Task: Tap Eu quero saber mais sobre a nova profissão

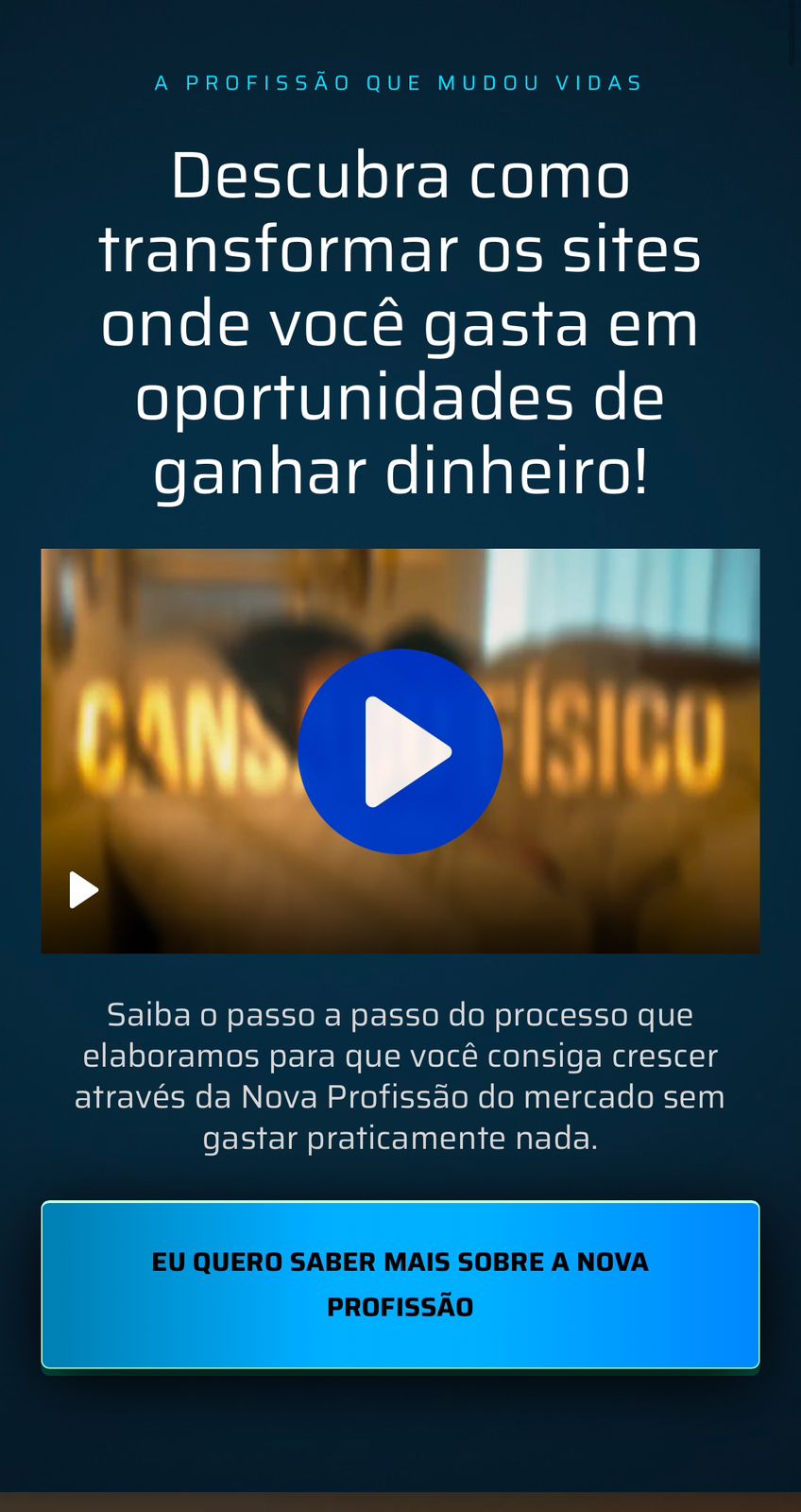Action: click(400, 1284)
